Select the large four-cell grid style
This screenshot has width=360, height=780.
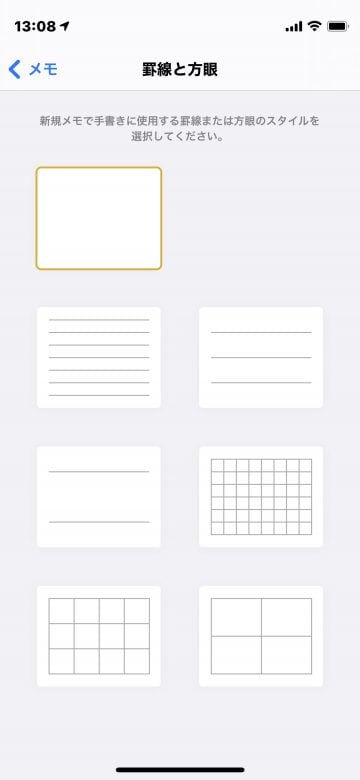click(x=261, y=636)
